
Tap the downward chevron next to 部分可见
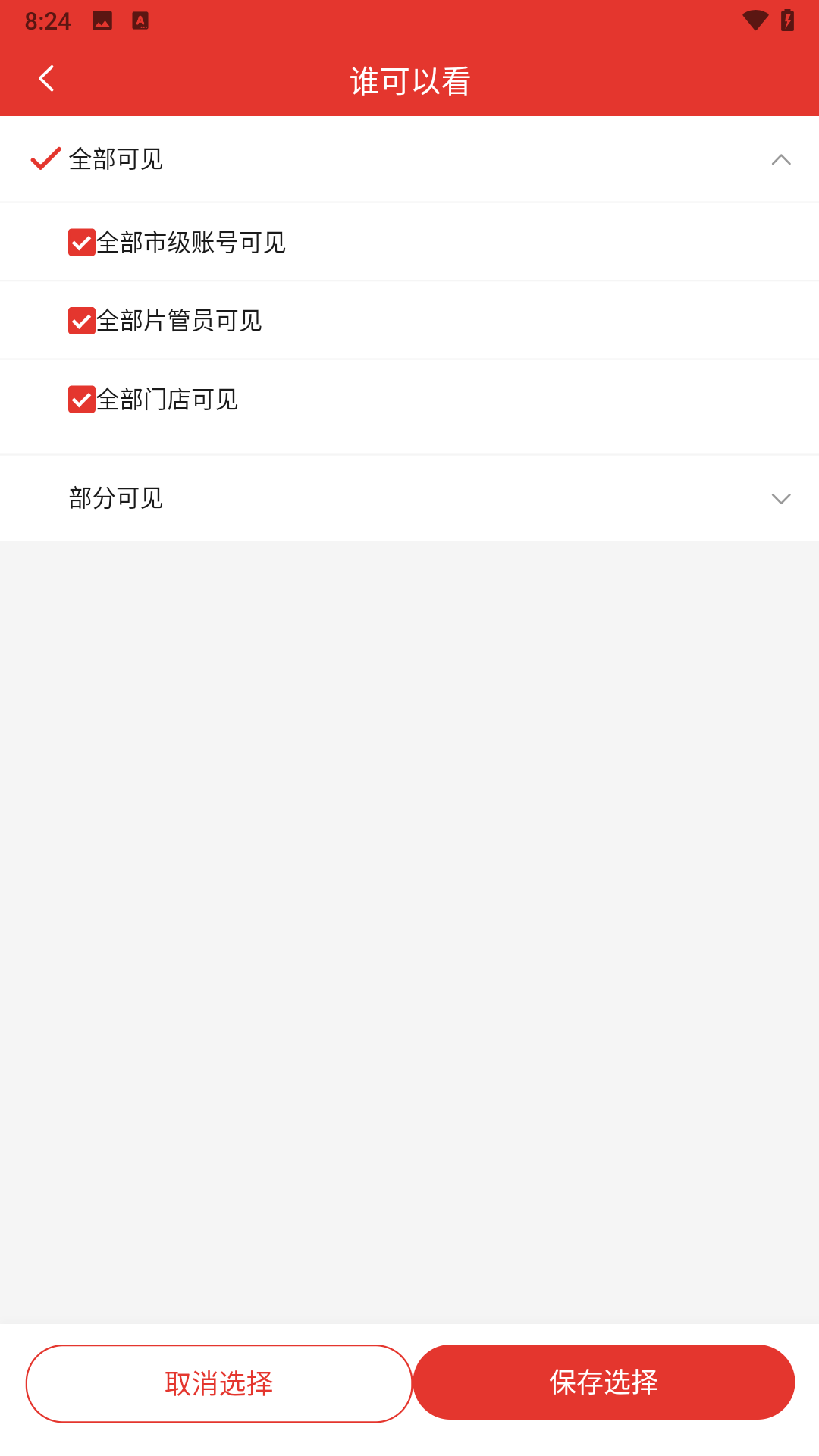click(x=780, y=499)
